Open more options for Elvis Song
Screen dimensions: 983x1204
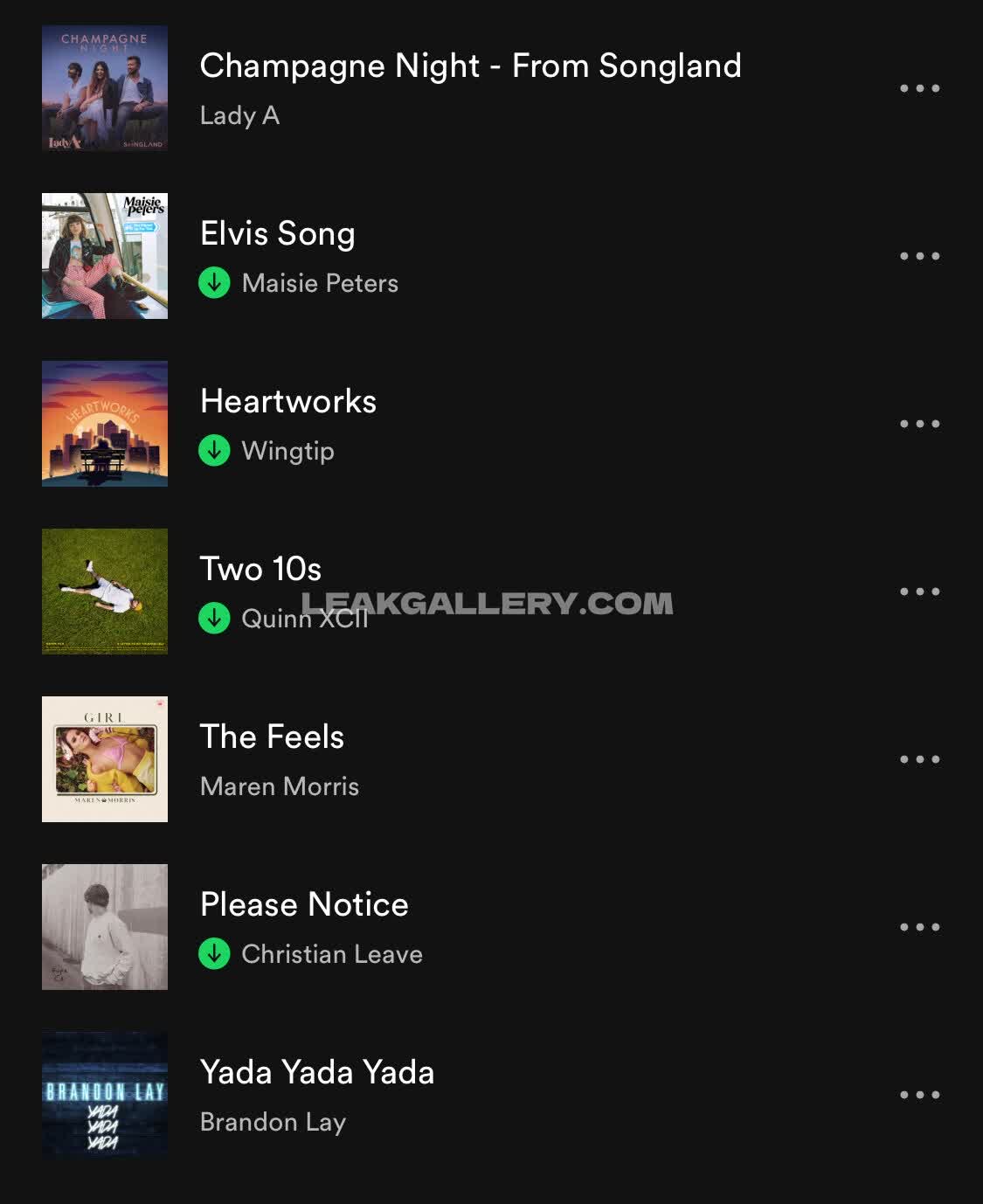(919, 256)
